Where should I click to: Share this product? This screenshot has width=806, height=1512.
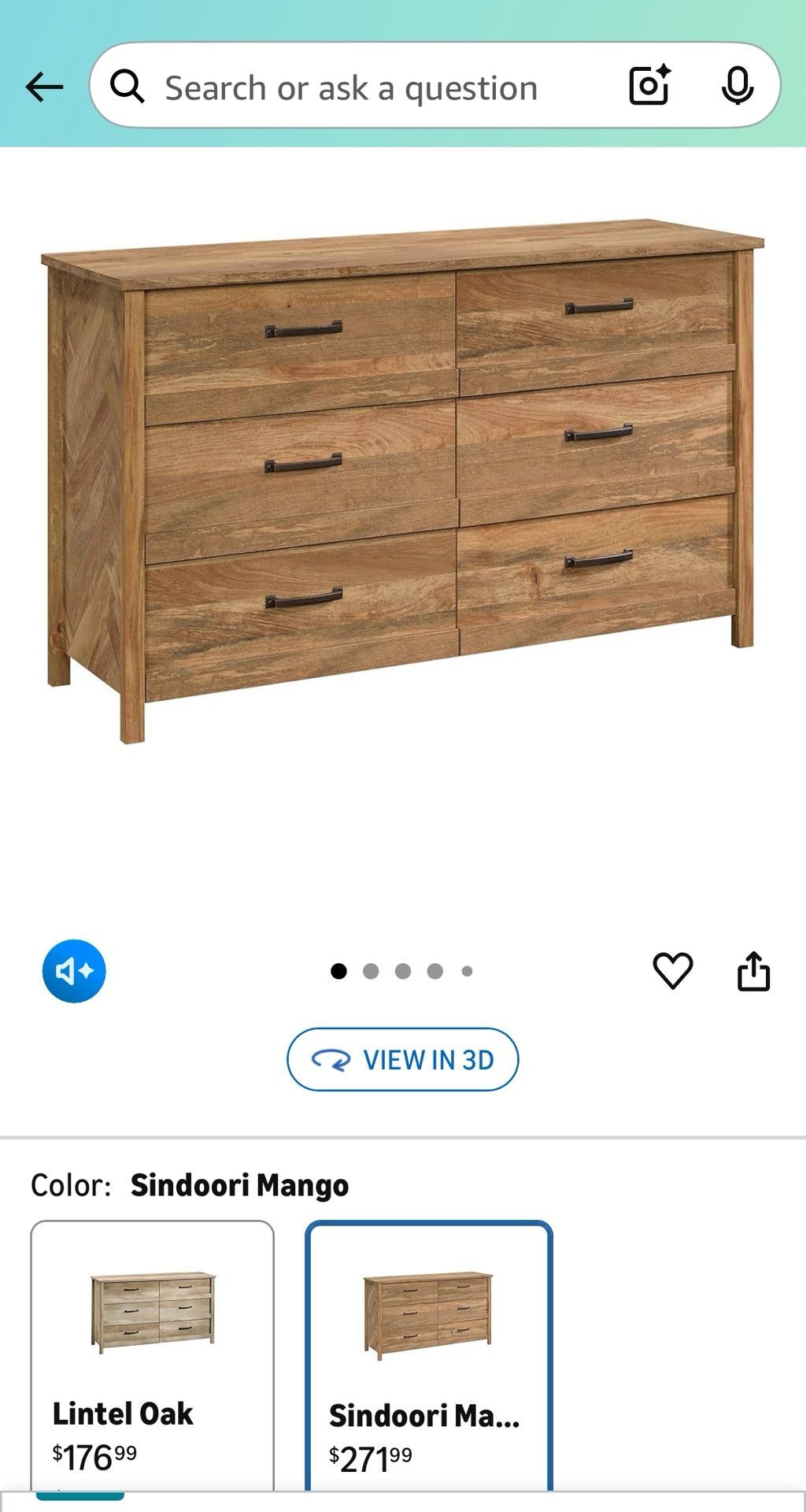753,970
